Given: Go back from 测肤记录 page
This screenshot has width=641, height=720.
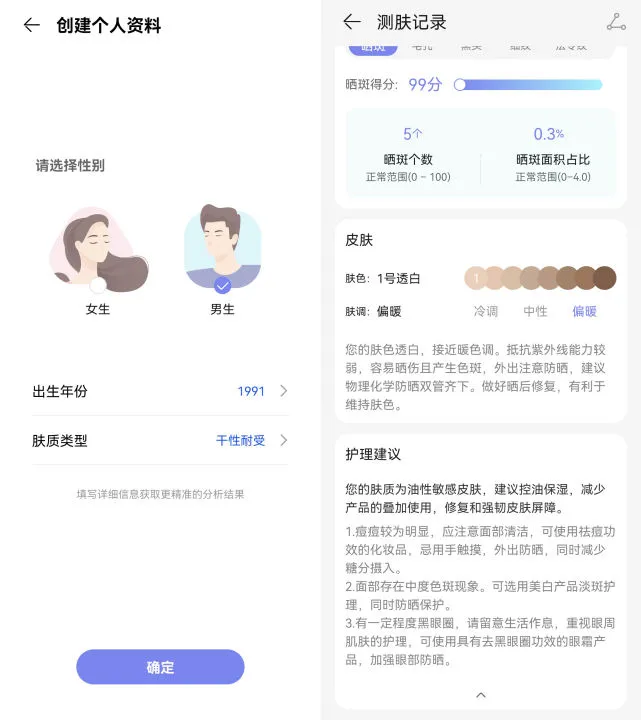Looking at the screenshot, I should tap(351, 22).
